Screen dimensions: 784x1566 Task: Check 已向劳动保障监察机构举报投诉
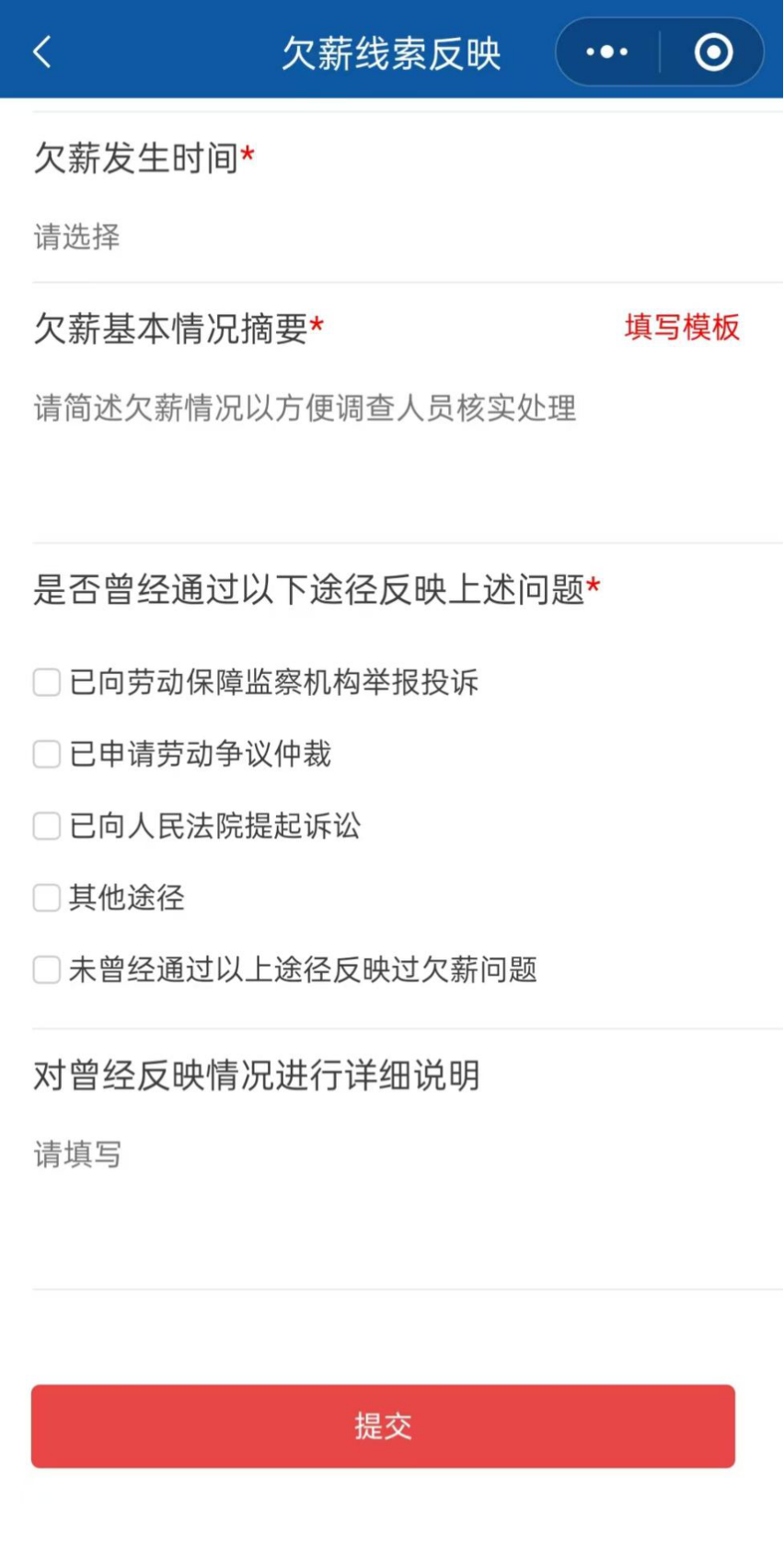pos(47,682)
